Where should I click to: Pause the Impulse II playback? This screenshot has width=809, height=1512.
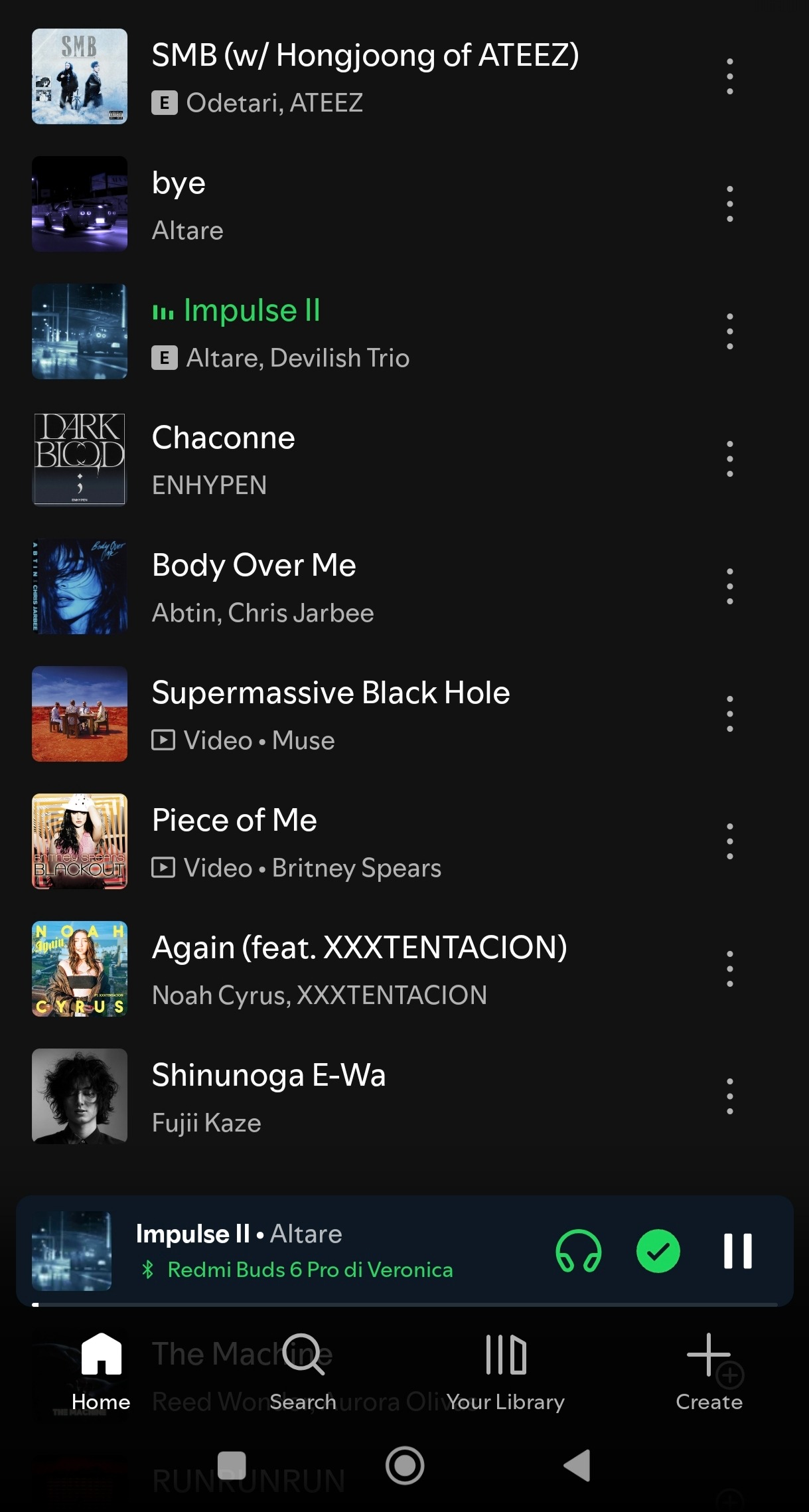737,1251
